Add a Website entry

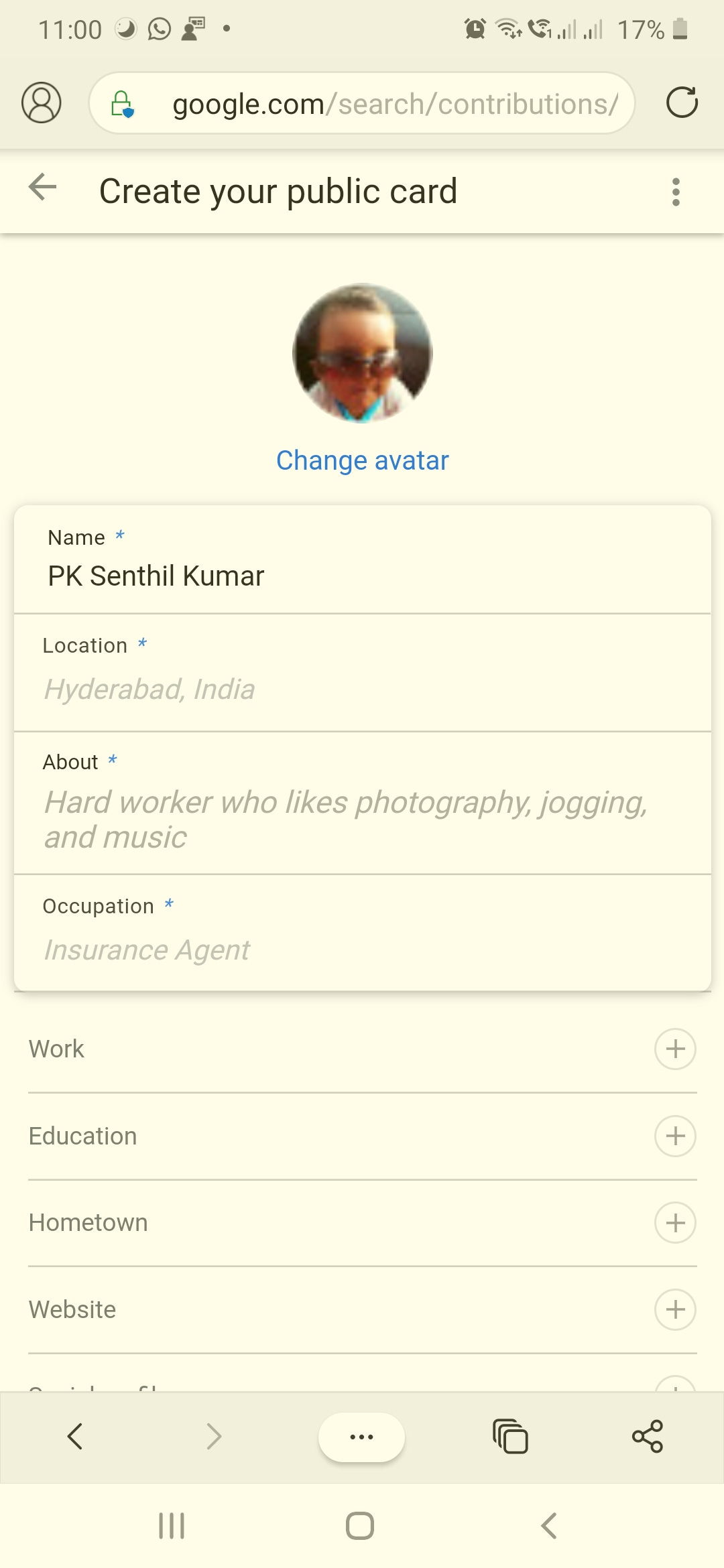coord(675,1309)
